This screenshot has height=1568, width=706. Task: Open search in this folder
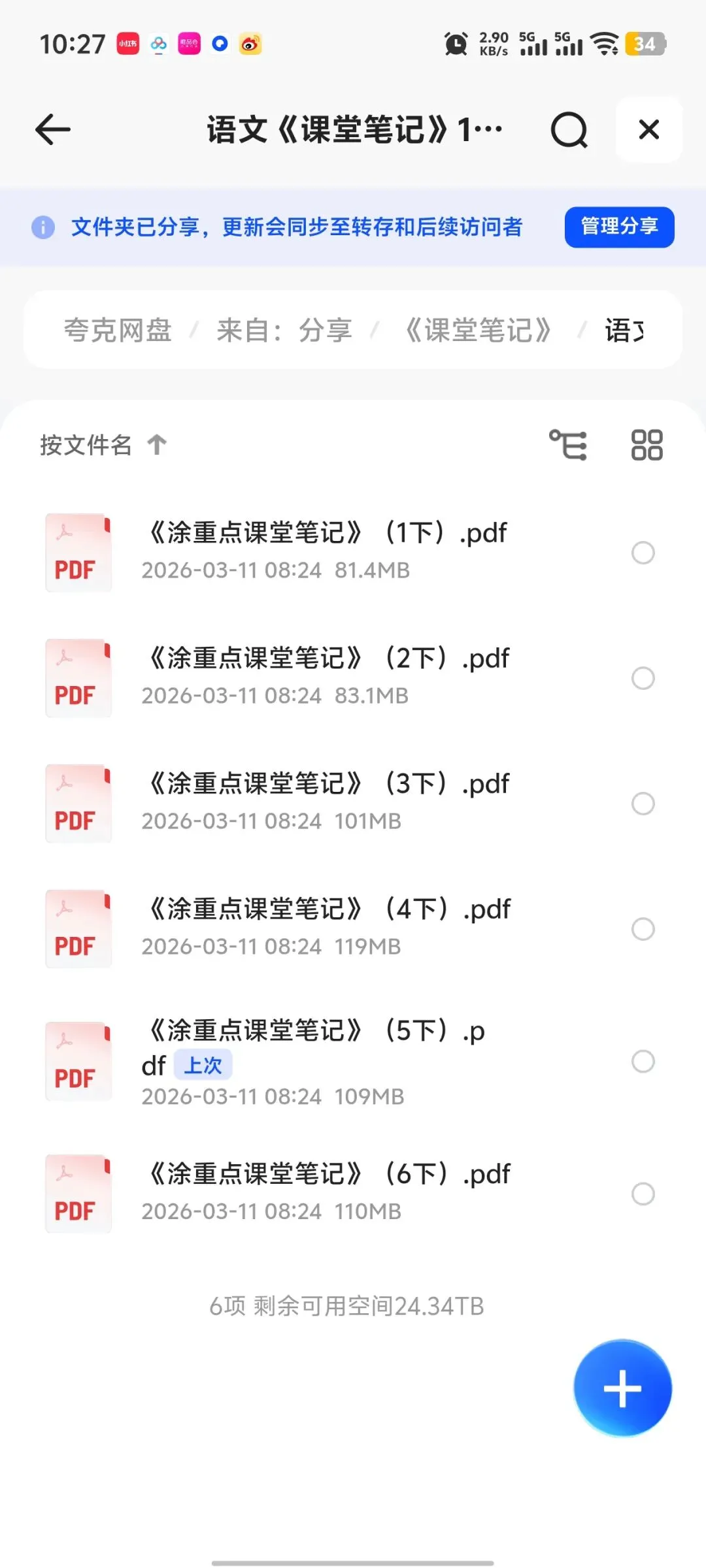569,130
